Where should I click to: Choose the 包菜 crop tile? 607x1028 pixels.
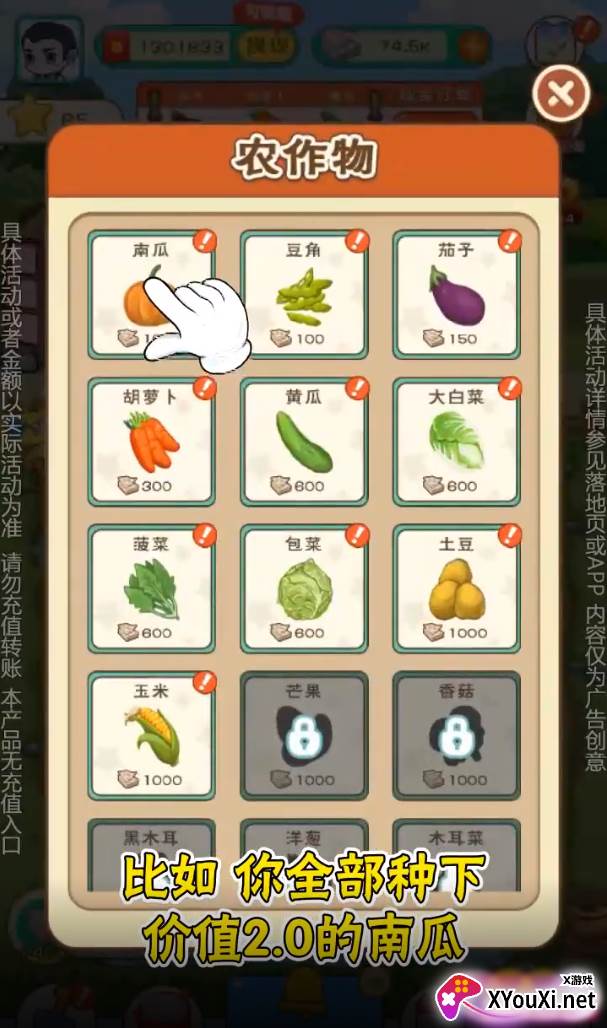[x=304, y=588]
